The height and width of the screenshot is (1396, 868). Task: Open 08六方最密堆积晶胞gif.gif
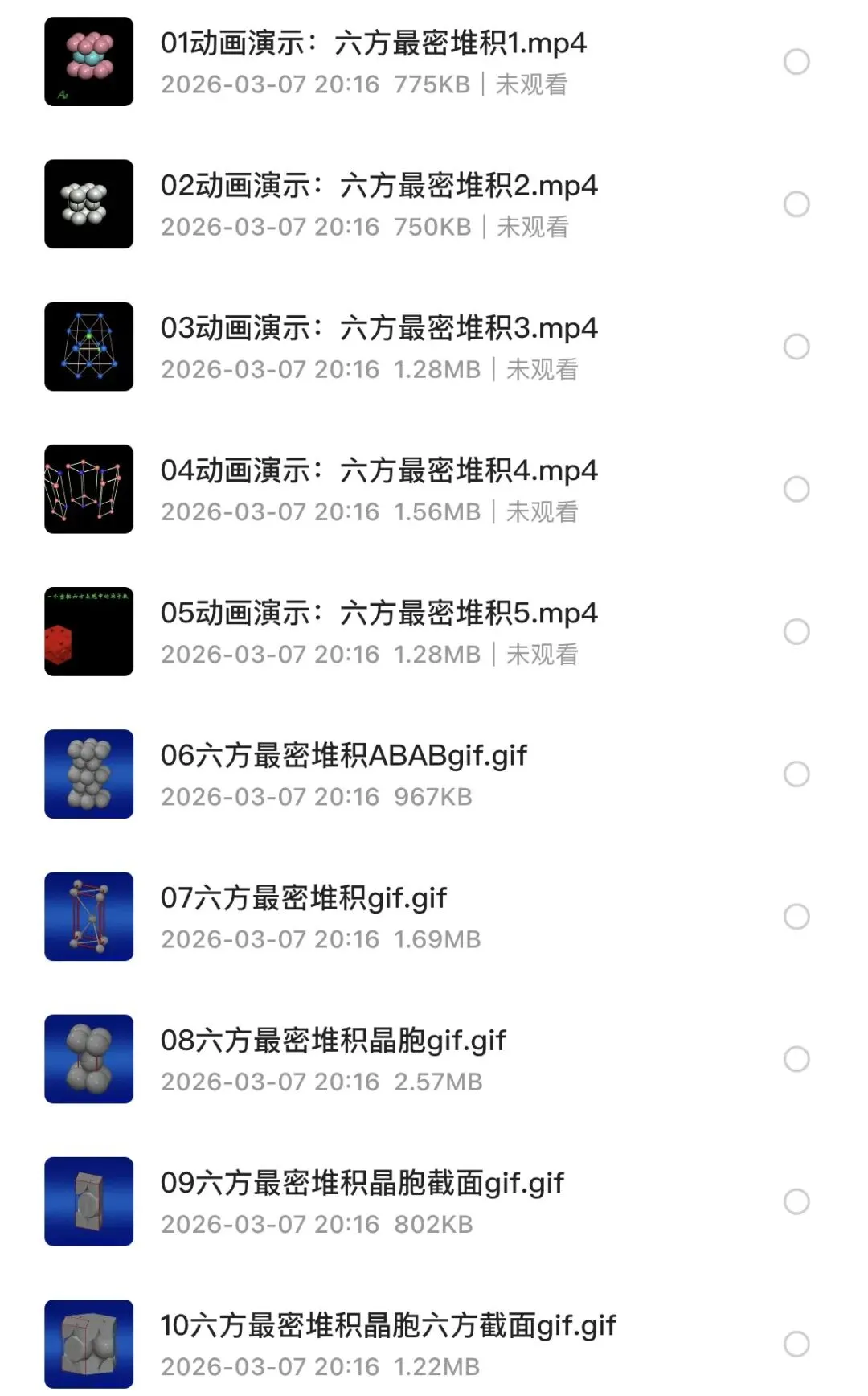click(x=333, y=1041)
